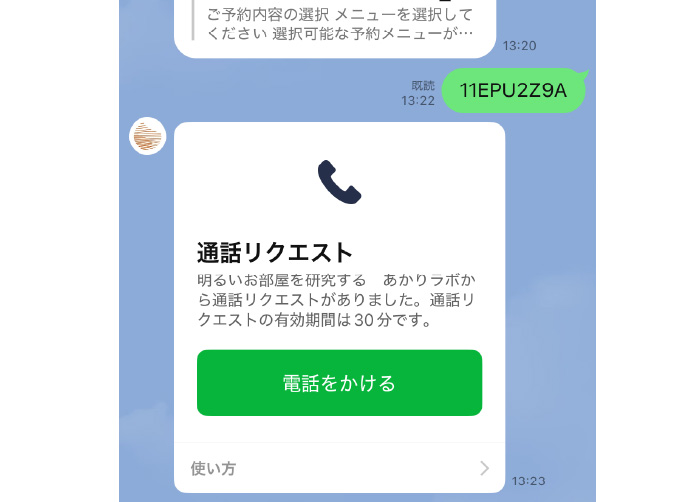Open the 使い方 usage guide row
The width and height of the screenshot is (700, 502).
tap(339, 468)
